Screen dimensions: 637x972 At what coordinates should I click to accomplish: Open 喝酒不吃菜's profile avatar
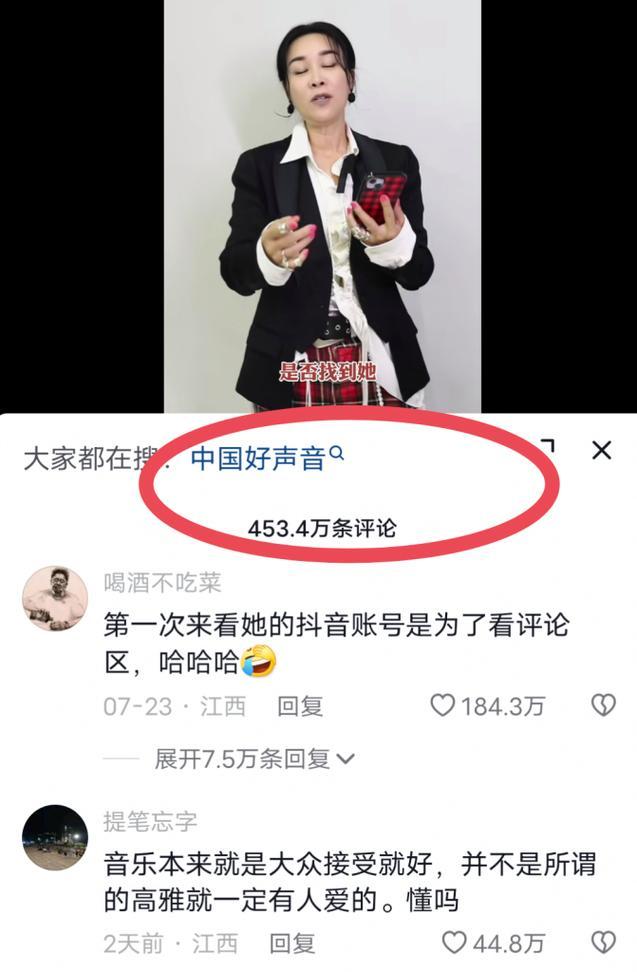[55, 599]
